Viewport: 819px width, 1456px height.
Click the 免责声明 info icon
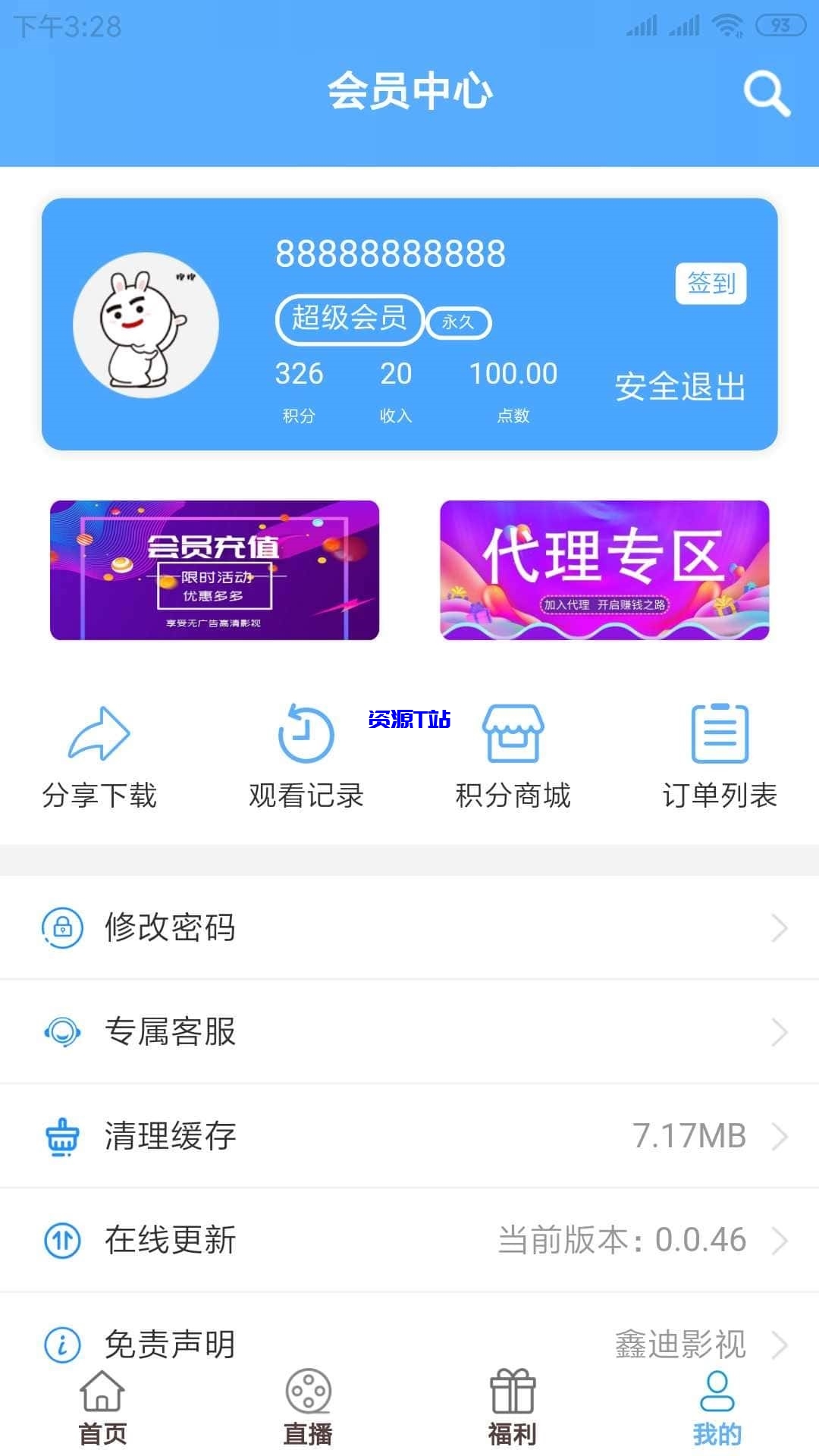pos(63,1342)
